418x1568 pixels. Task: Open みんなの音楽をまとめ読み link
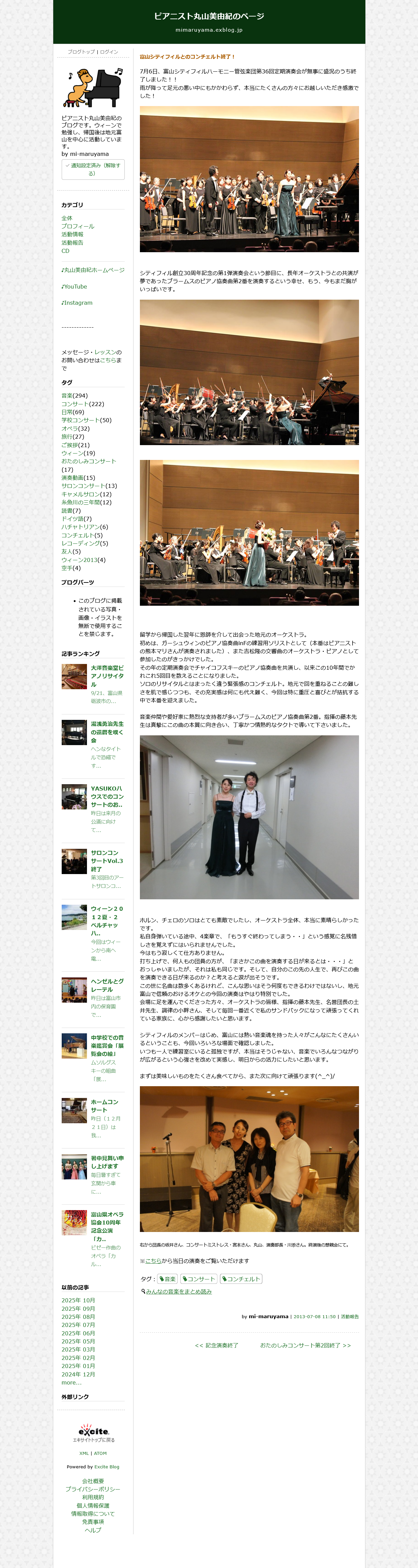pos(179,1291)
